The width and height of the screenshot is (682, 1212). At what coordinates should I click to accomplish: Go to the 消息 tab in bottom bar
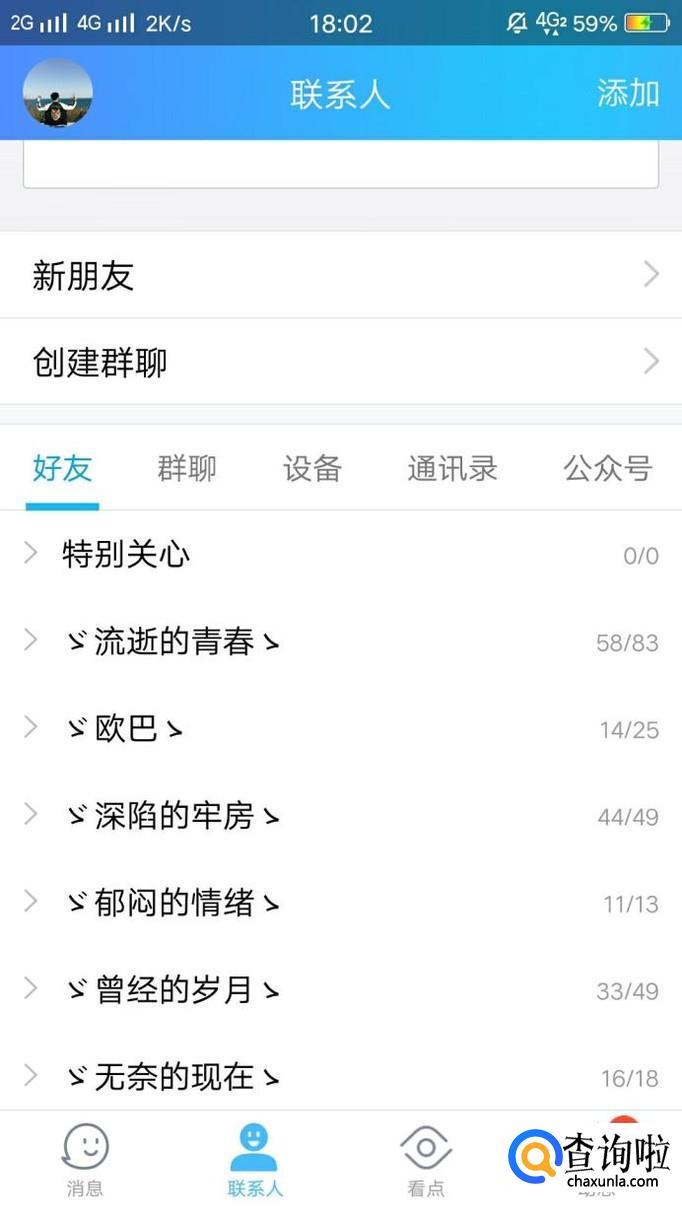pyautogui.click(x=85, y=1160)
